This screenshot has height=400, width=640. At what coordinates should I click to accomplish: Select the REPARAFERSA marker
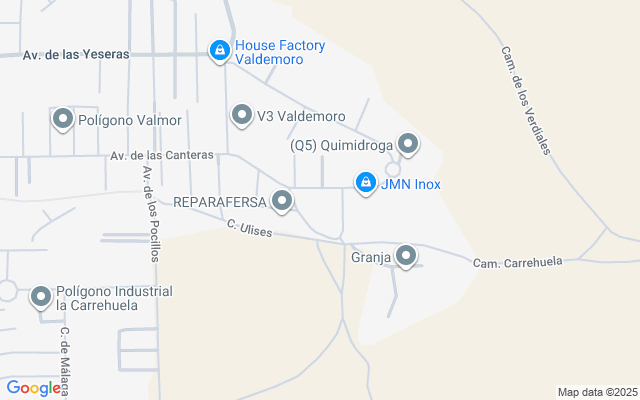[x=282, y=202]
